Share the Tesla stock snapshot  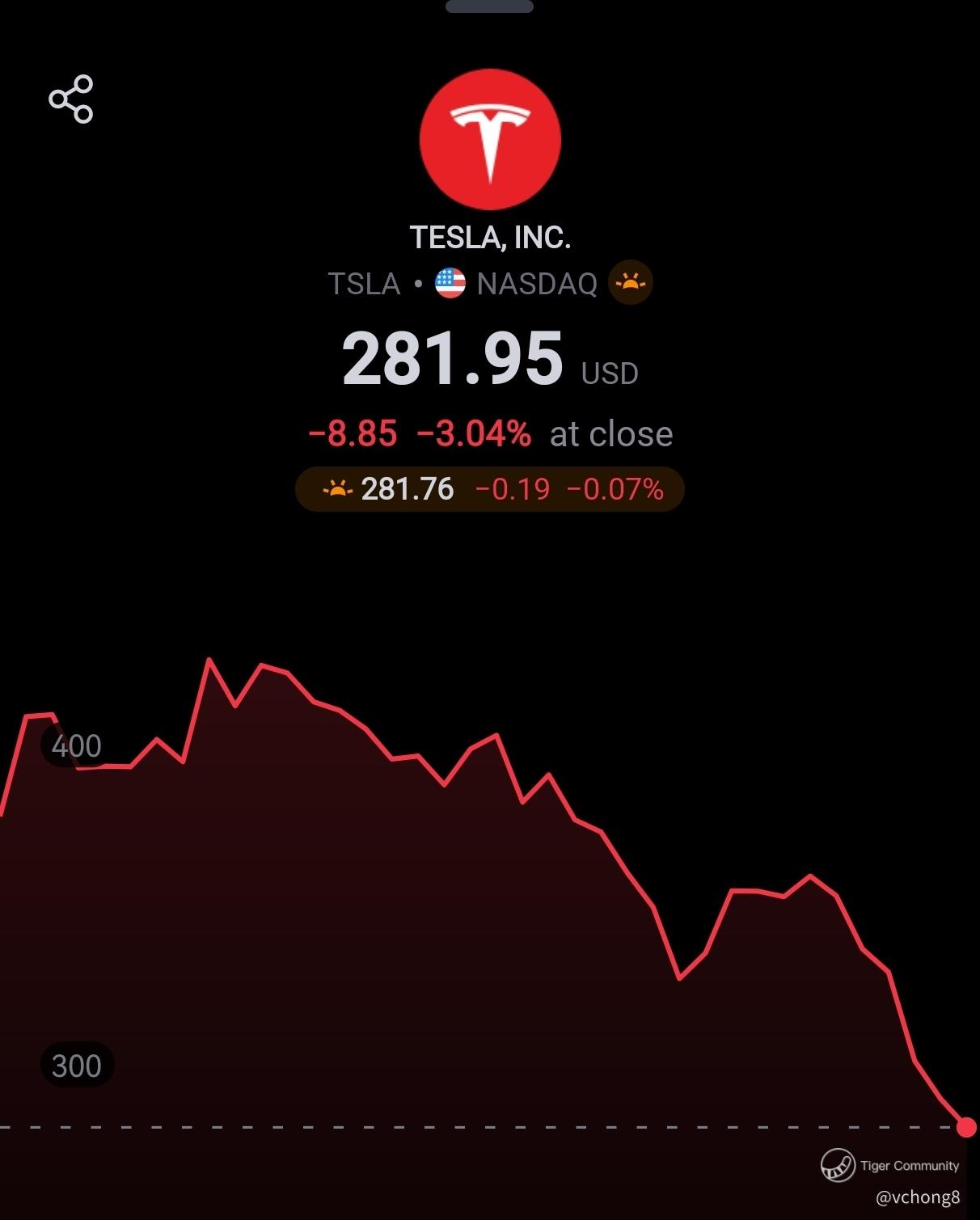(x=71, y=99)
